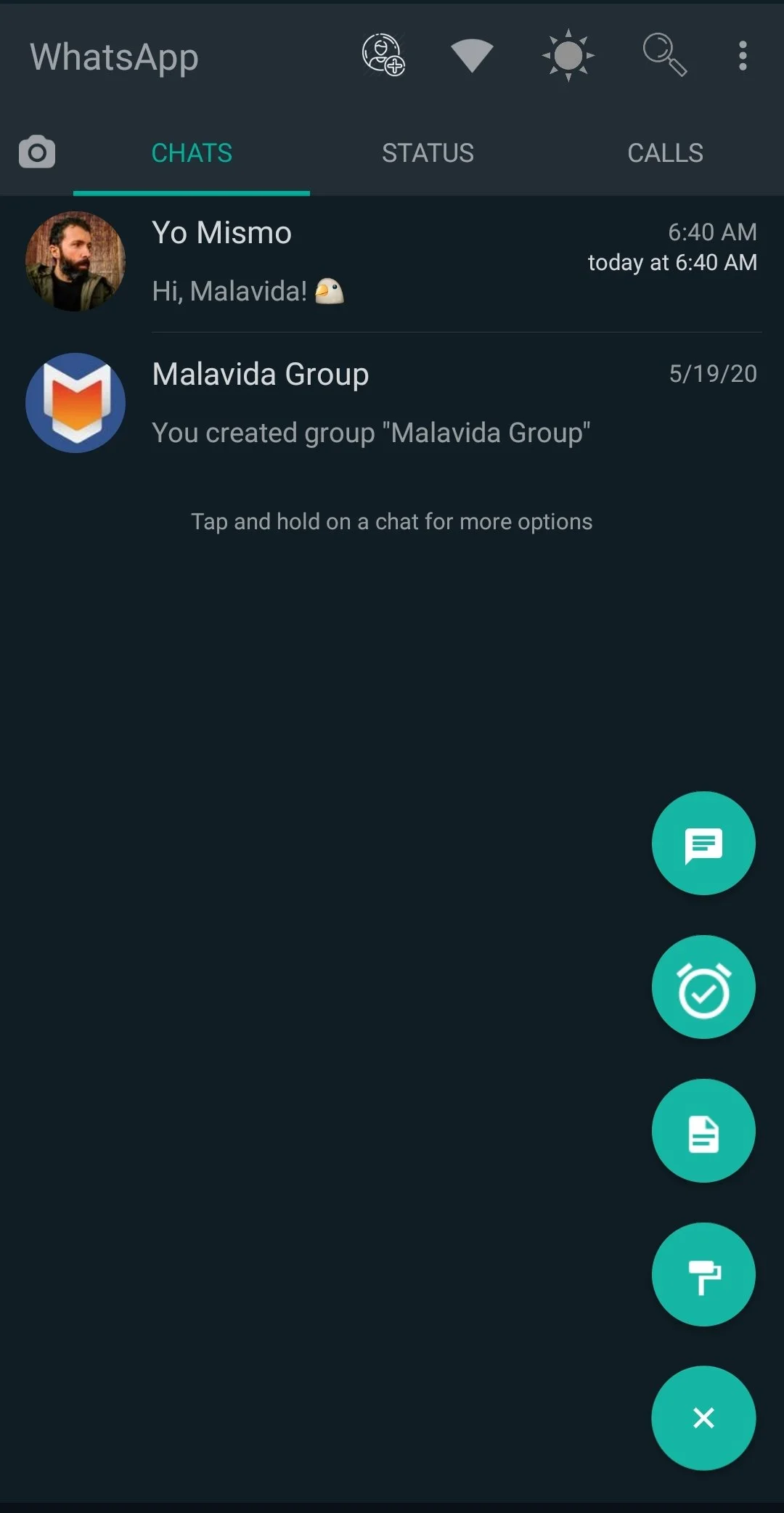
Task: Open the scheduled messages timer button
Action: pyautogui.click(x=703, y=986)
